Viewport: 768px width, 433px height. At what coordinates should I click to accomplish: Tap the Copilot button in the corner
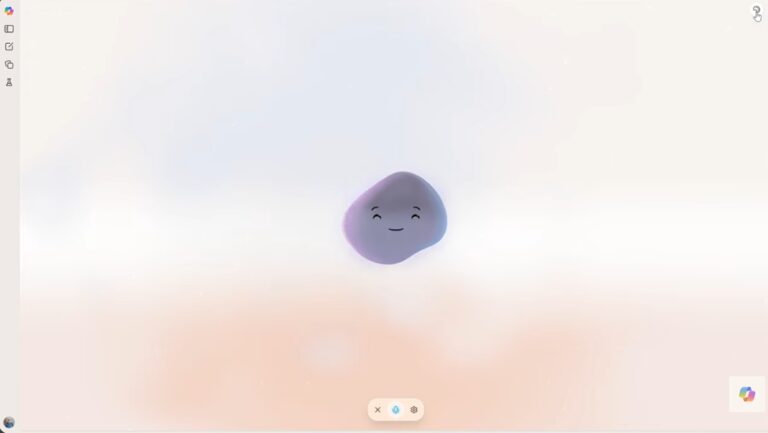point(747,394)
